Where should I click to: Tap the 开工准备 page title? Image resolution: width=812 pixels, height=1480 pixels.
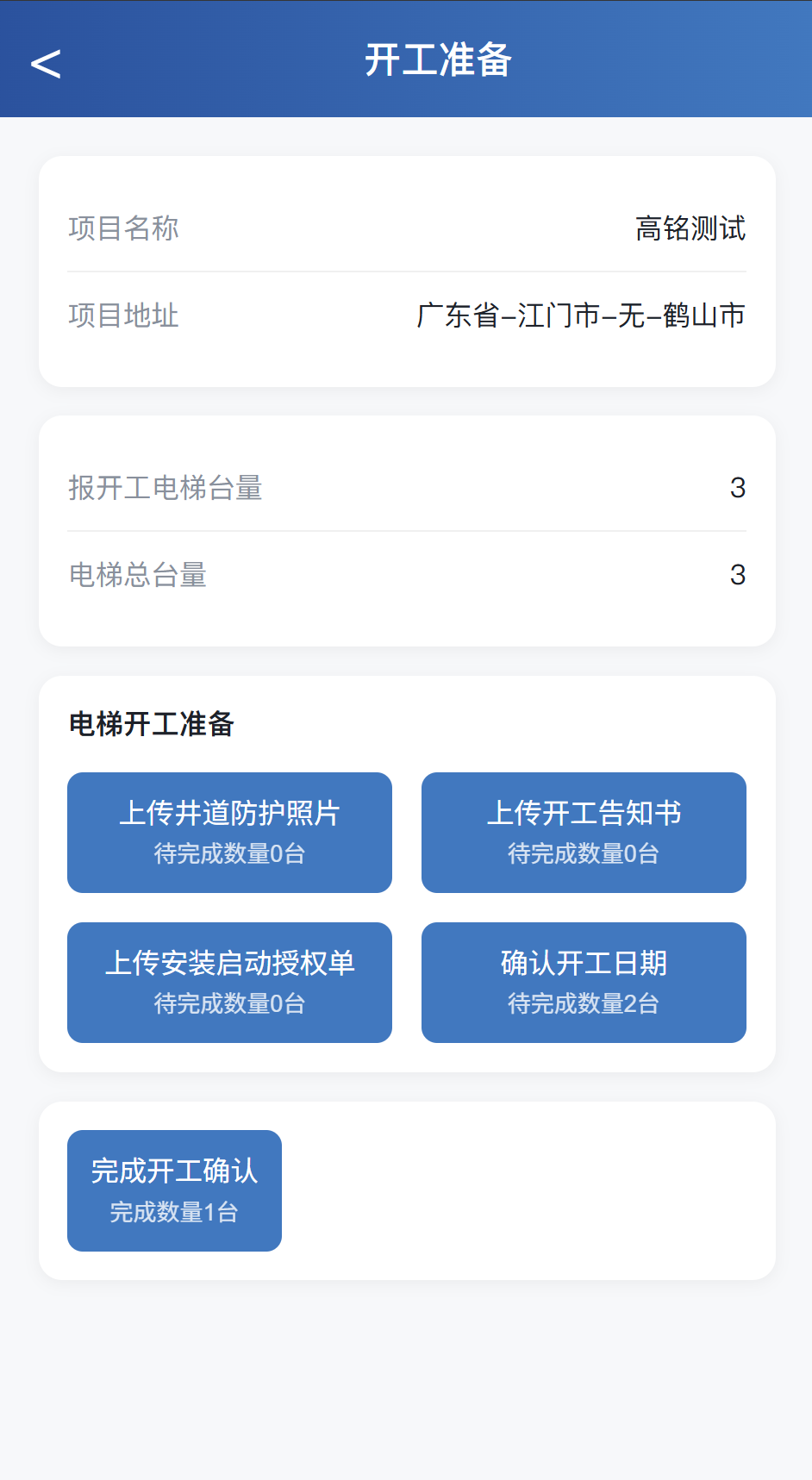point(440,60)
